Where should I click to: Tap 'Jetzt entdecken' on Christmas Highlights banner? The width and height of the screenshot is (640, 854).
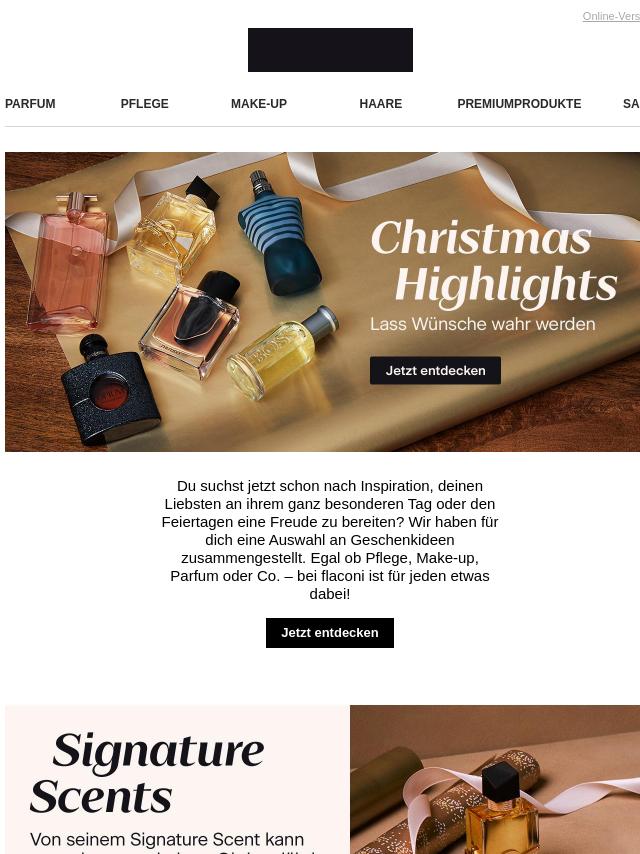pos(435,370)
